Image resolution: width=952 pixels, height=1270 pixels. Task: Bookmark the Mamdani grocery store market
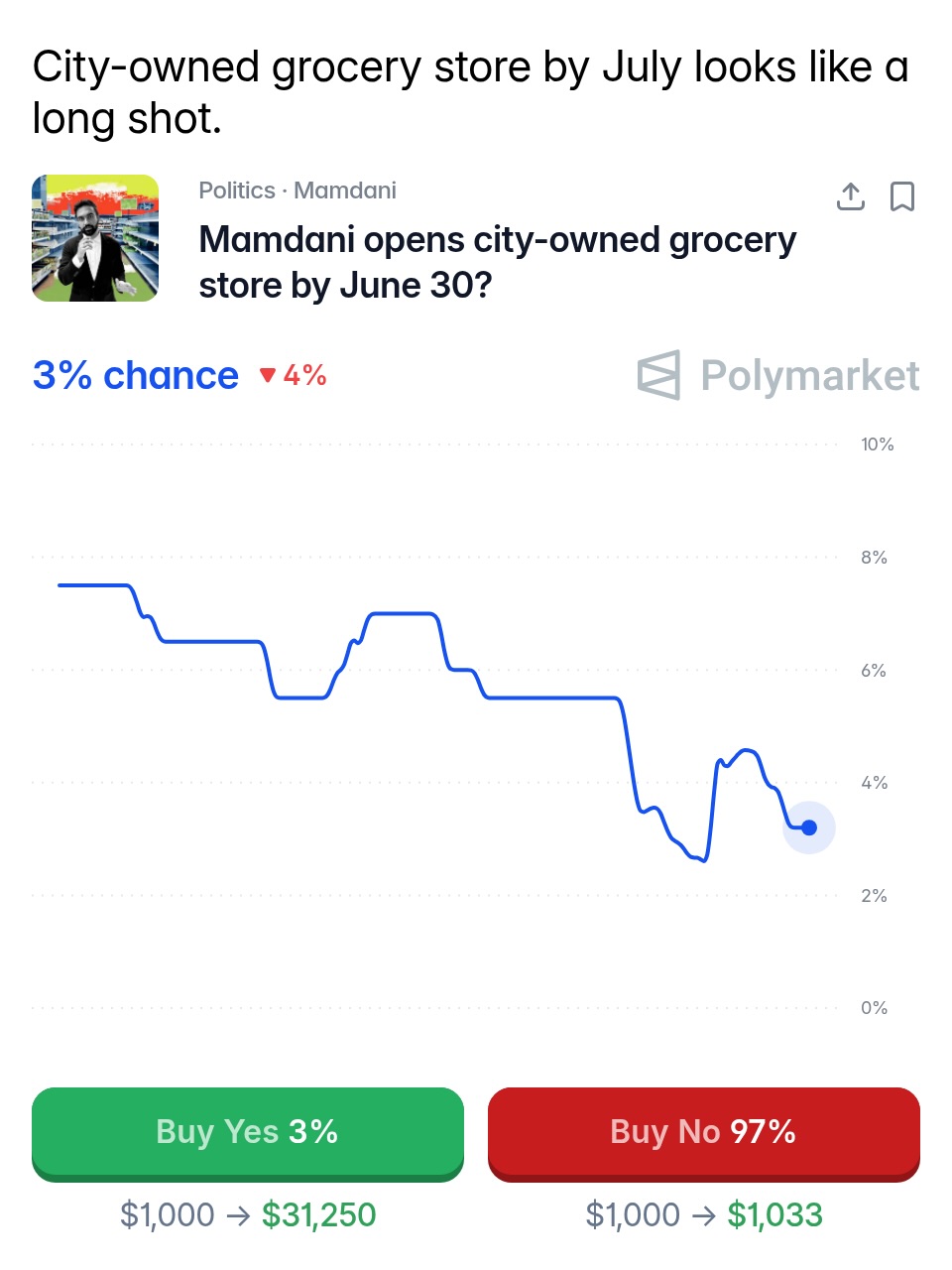(901, 196)
